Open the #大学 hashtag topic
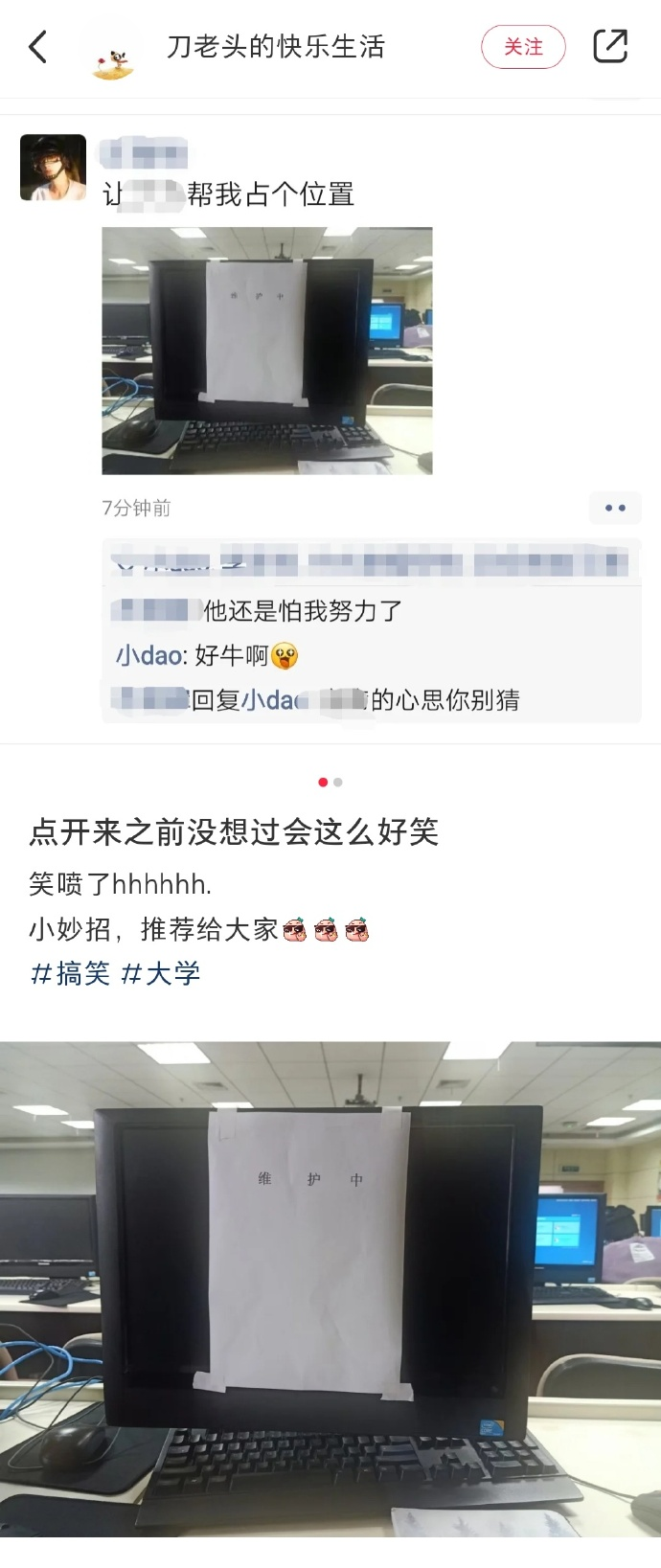The image size is (661, 1568). [x=161, y=973]
